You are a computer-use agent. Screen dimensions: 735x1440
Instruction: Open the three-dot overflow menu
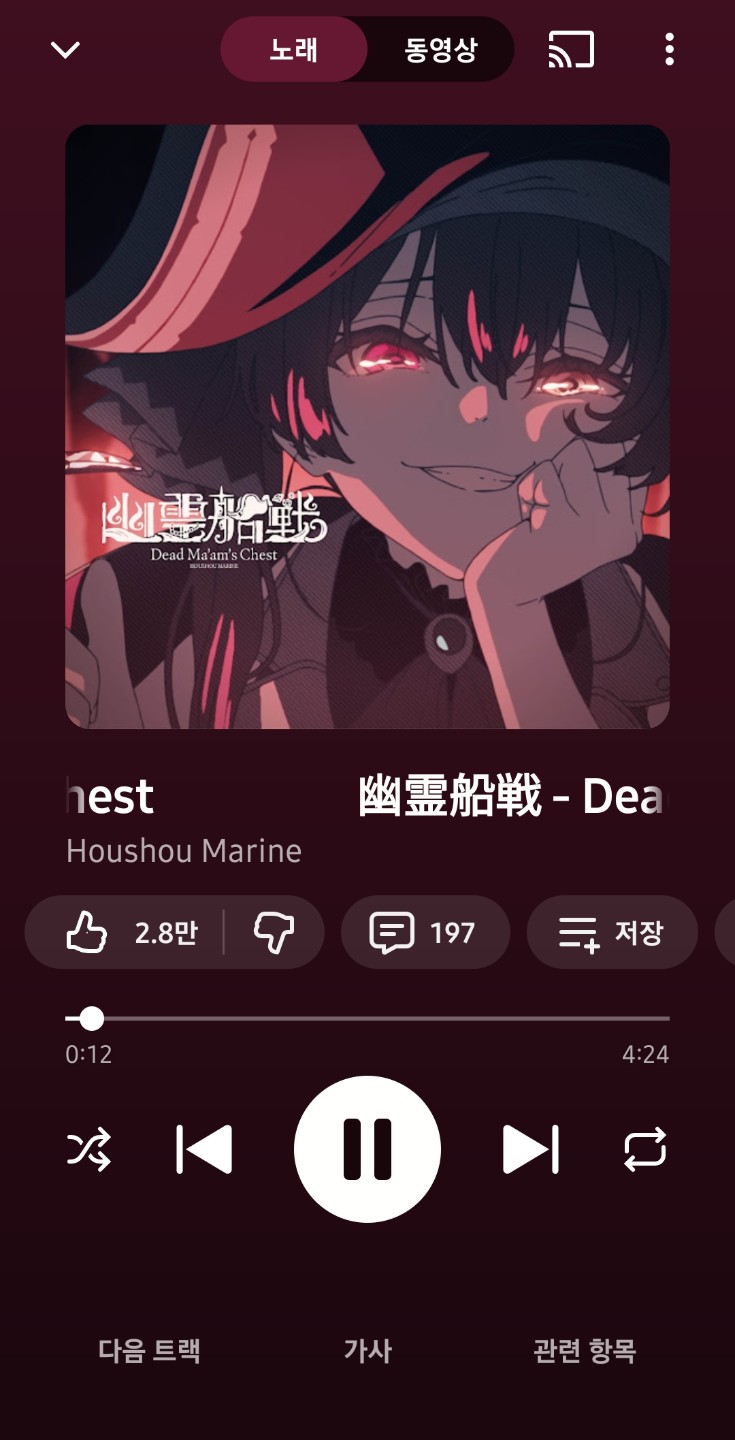669,49
